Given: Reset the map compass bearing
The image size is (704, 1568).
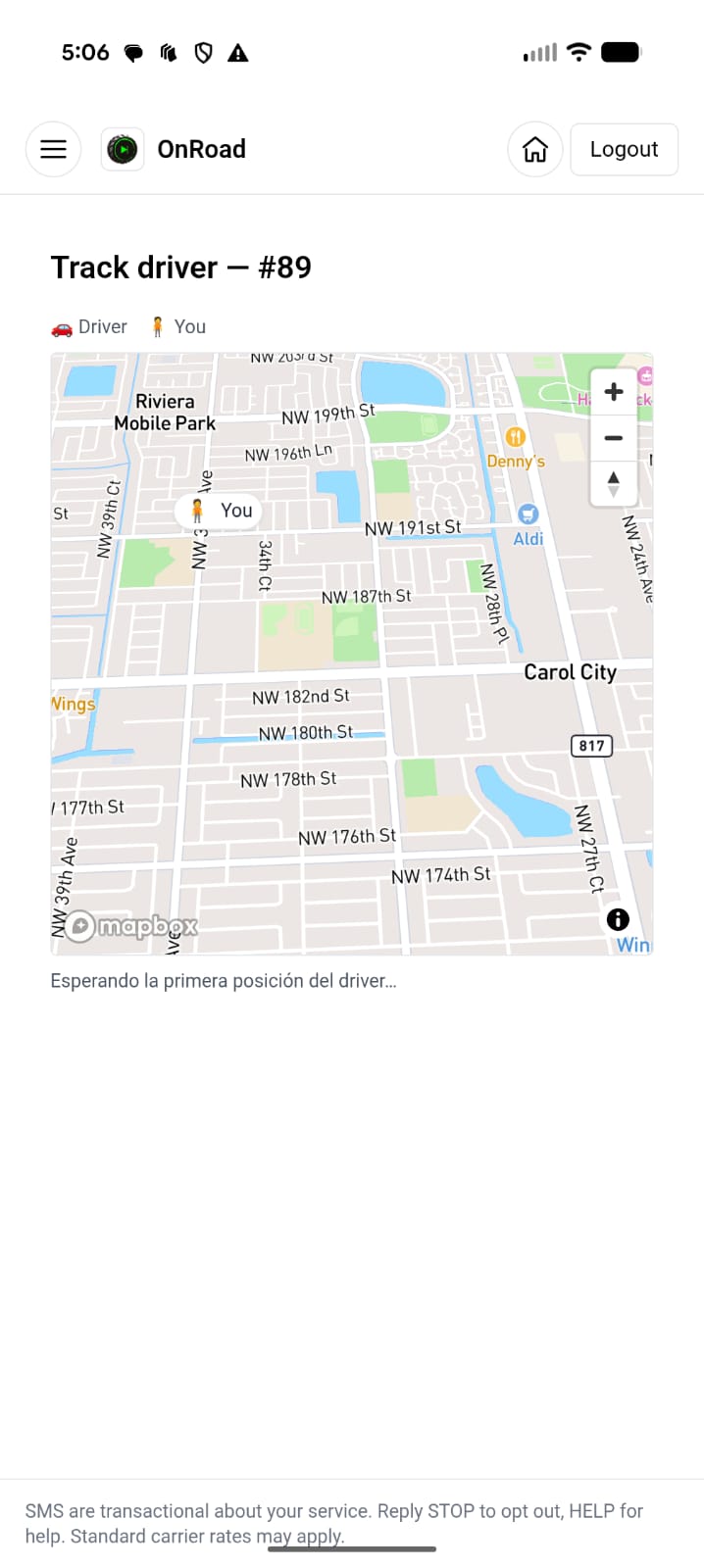Looking at the screenshot, I should (614, 483).
